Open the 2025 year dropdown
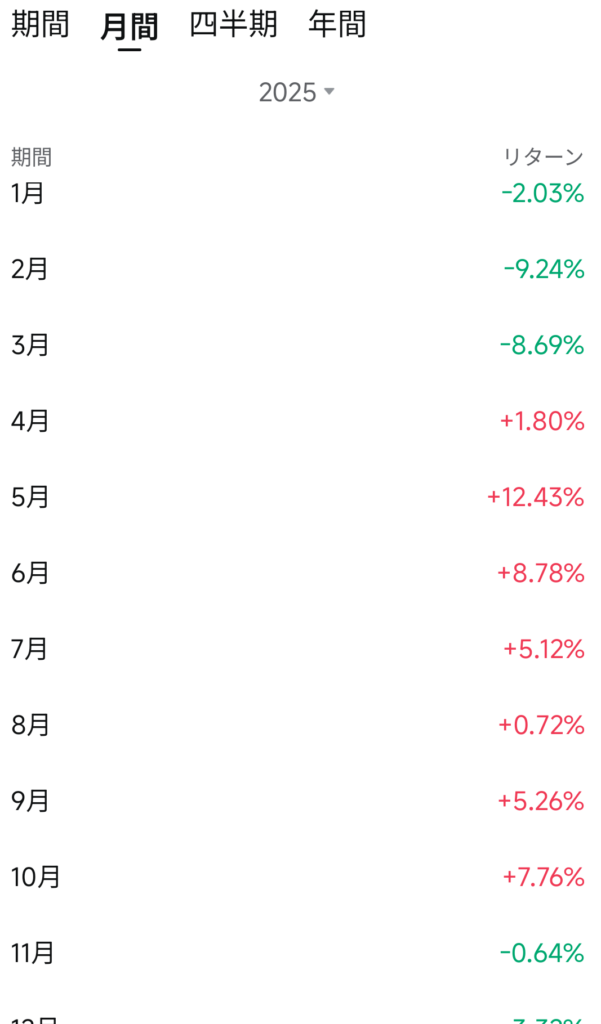The height and width of the screenshot is (1024, 601). pyautogui.click(x=296, y=93)
